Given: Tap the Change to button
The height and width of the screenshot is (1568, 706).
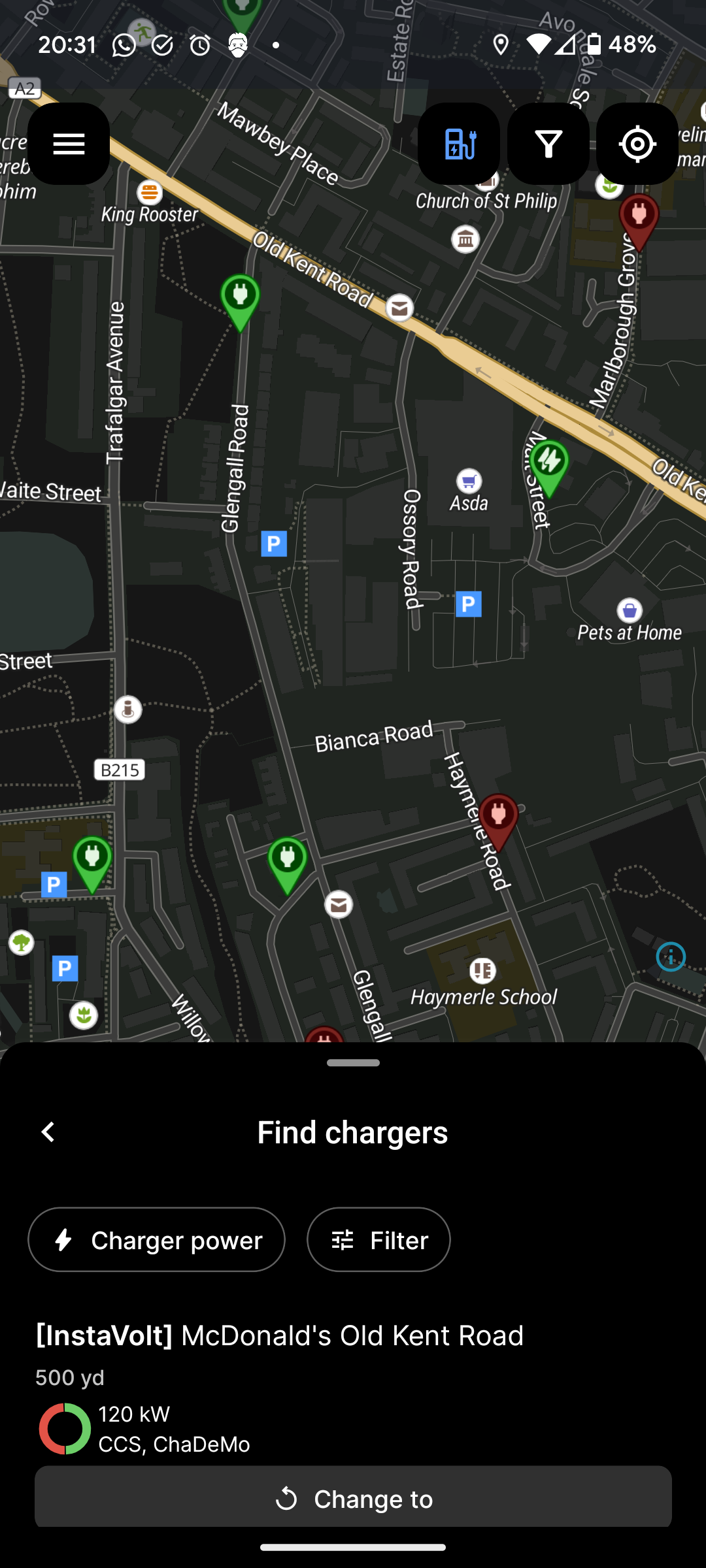Looking at the screenshot, I should tap(353, 1498).
